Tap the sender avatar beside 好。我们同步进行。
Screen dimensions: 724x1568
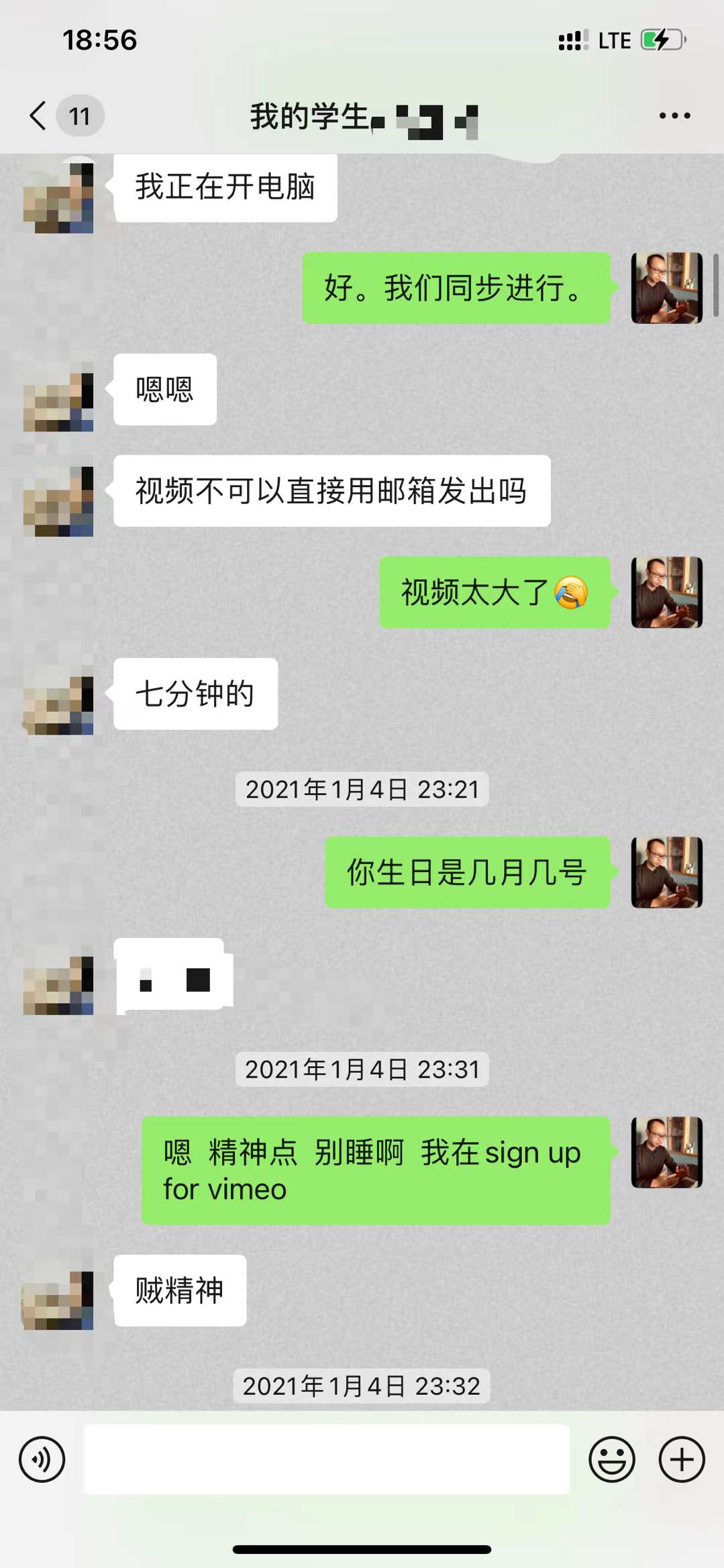[x=666, y=288]
